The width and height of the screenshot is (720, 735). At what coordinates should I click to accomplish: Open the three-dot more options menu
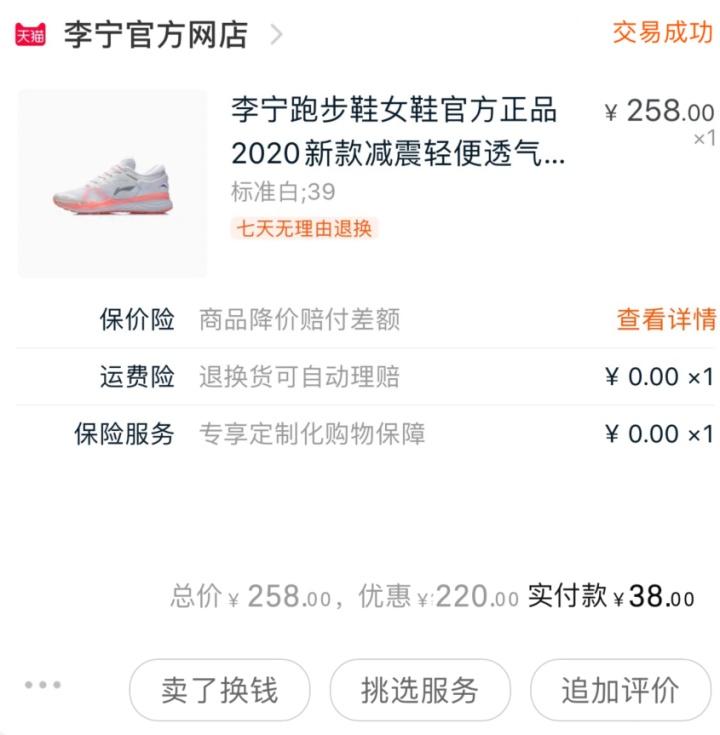43,685
